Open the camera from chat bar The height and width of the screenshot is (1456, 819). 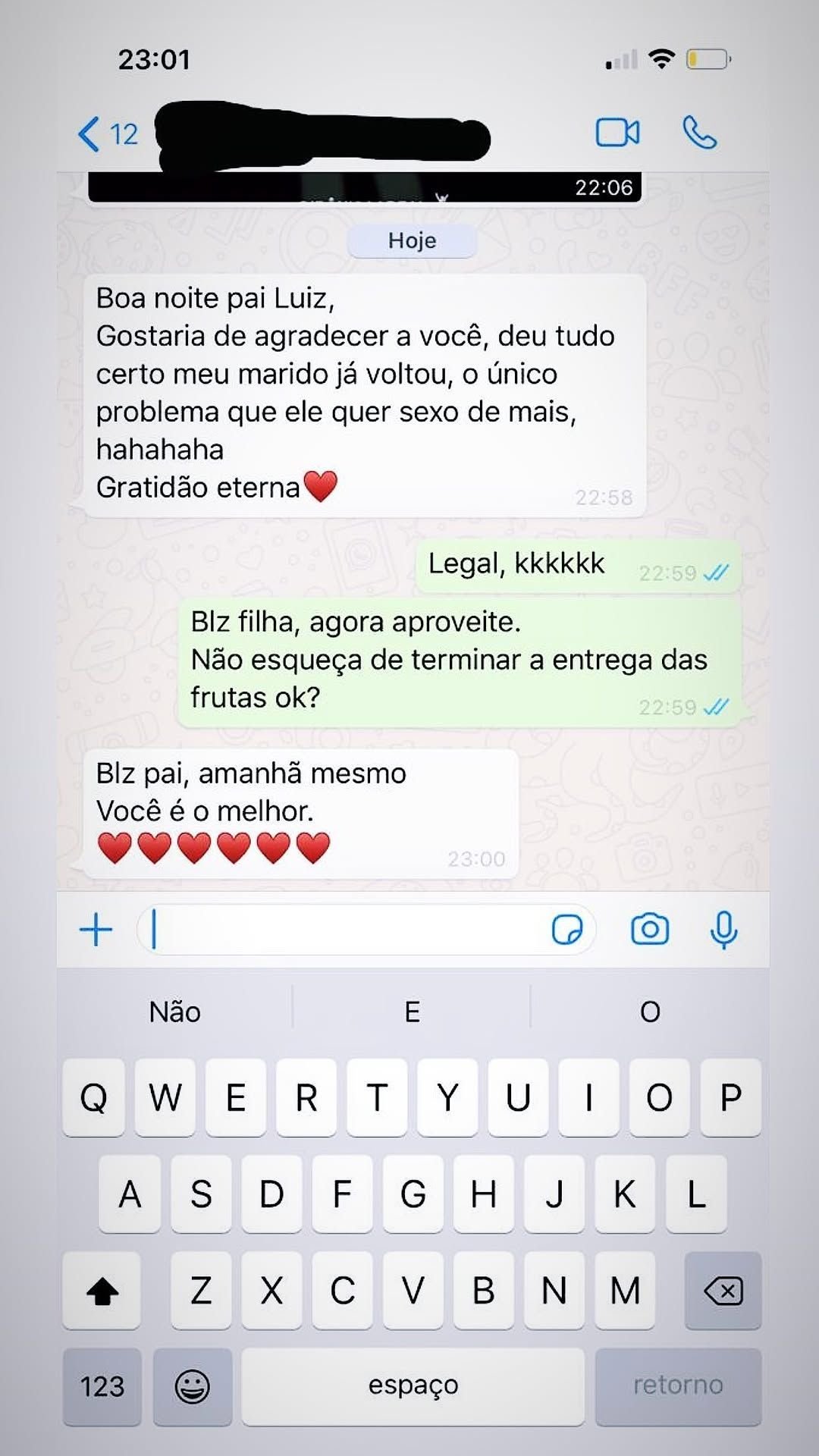[650, 930]
